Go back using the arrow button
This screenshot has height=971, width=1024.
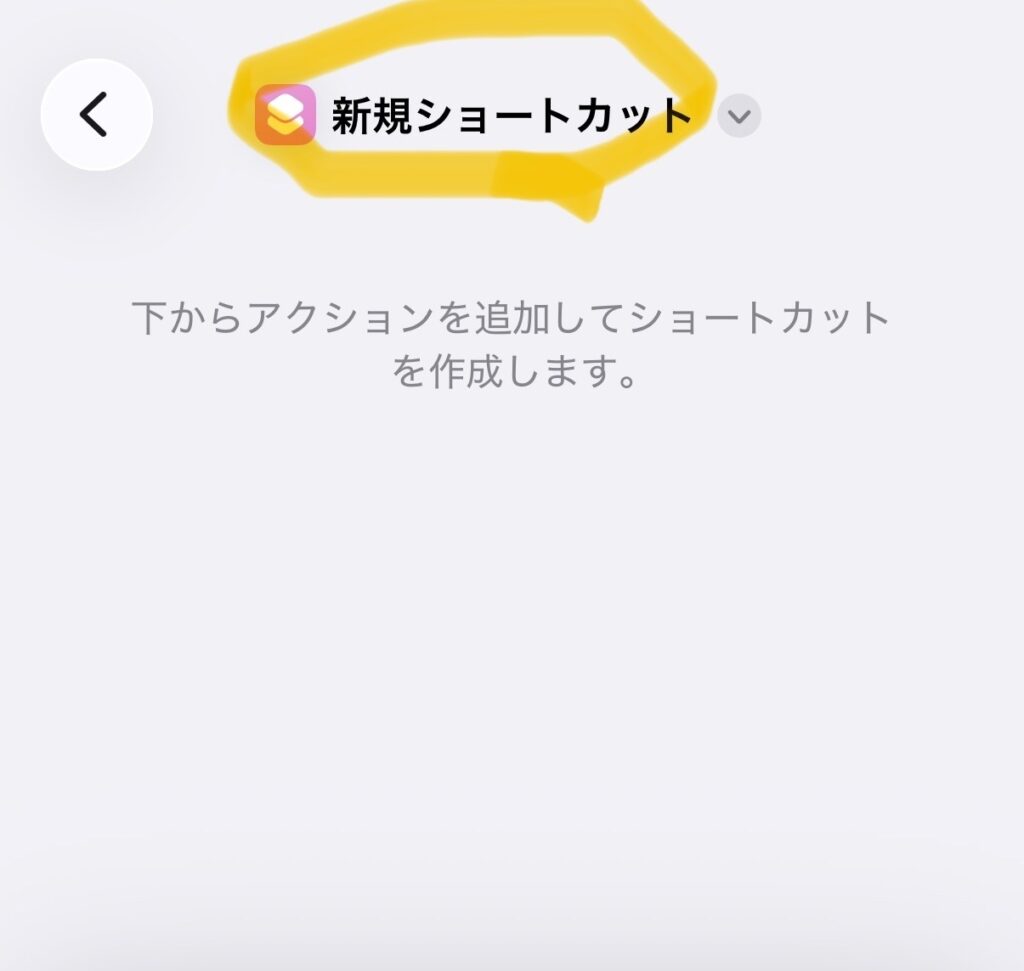[x=96, y=115]
